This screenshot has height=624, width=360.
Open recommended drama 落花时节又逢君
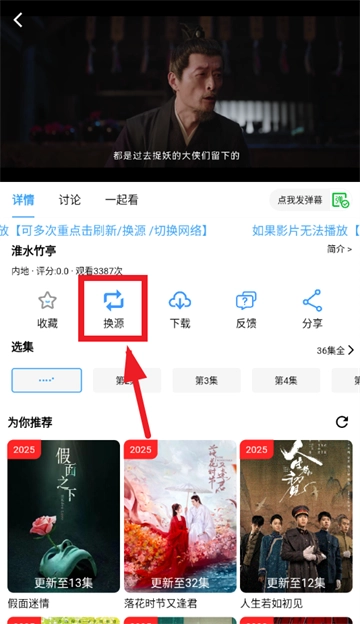(180, 525)
